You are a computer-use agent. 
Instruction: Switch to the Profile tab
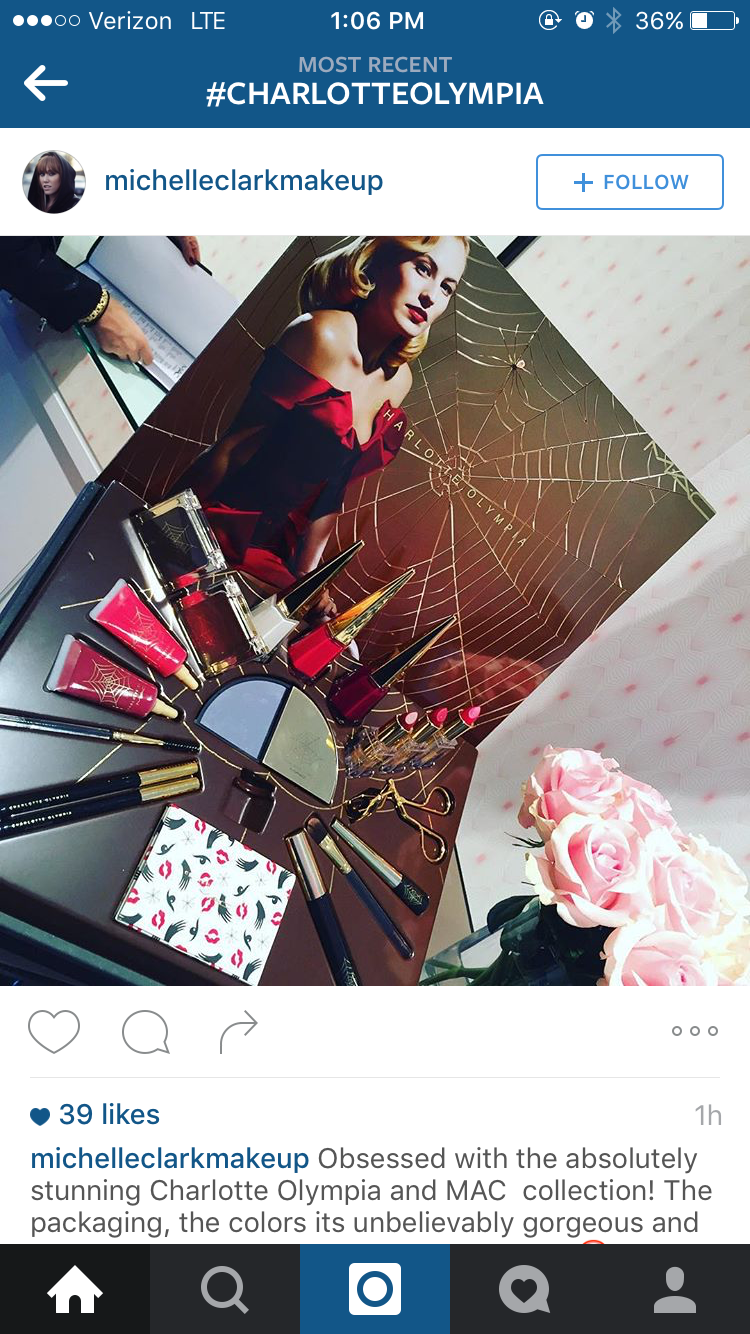click(675, 1289)
